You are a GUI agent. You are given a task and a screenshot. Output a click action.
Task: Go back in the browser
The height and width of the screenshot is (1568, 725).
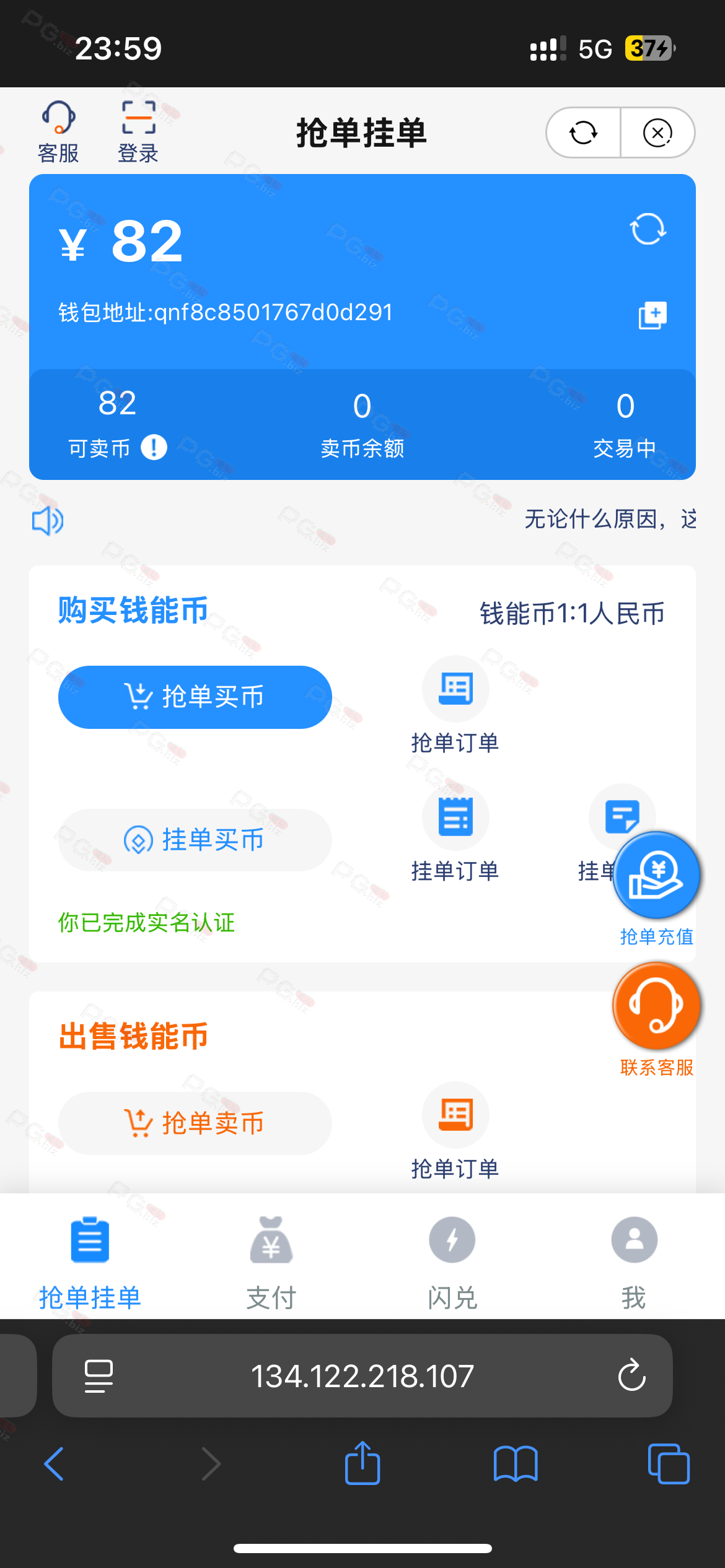tap(55, 1464)
